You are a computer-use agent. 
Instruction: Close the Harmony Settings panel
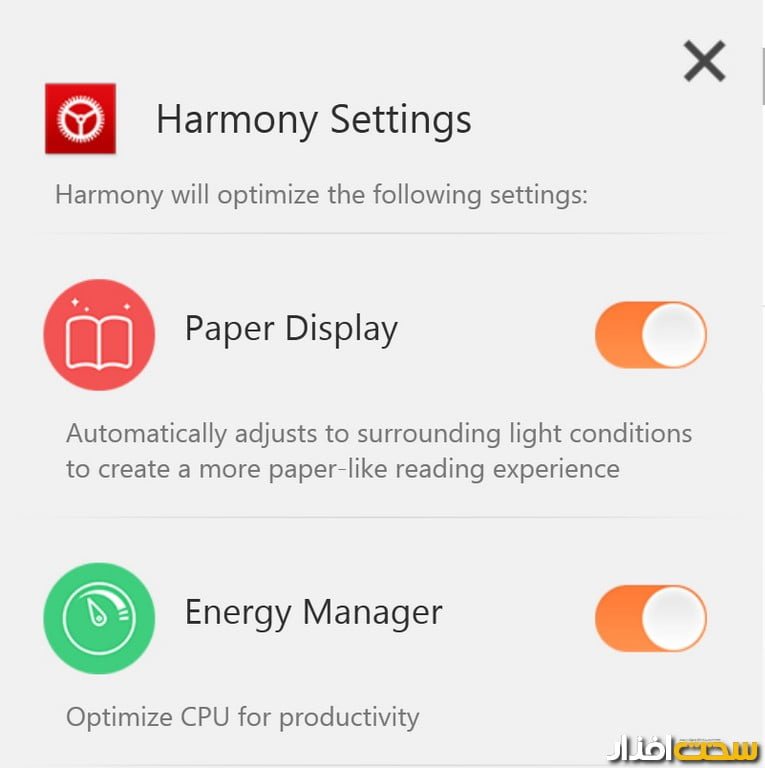(704, 62)
